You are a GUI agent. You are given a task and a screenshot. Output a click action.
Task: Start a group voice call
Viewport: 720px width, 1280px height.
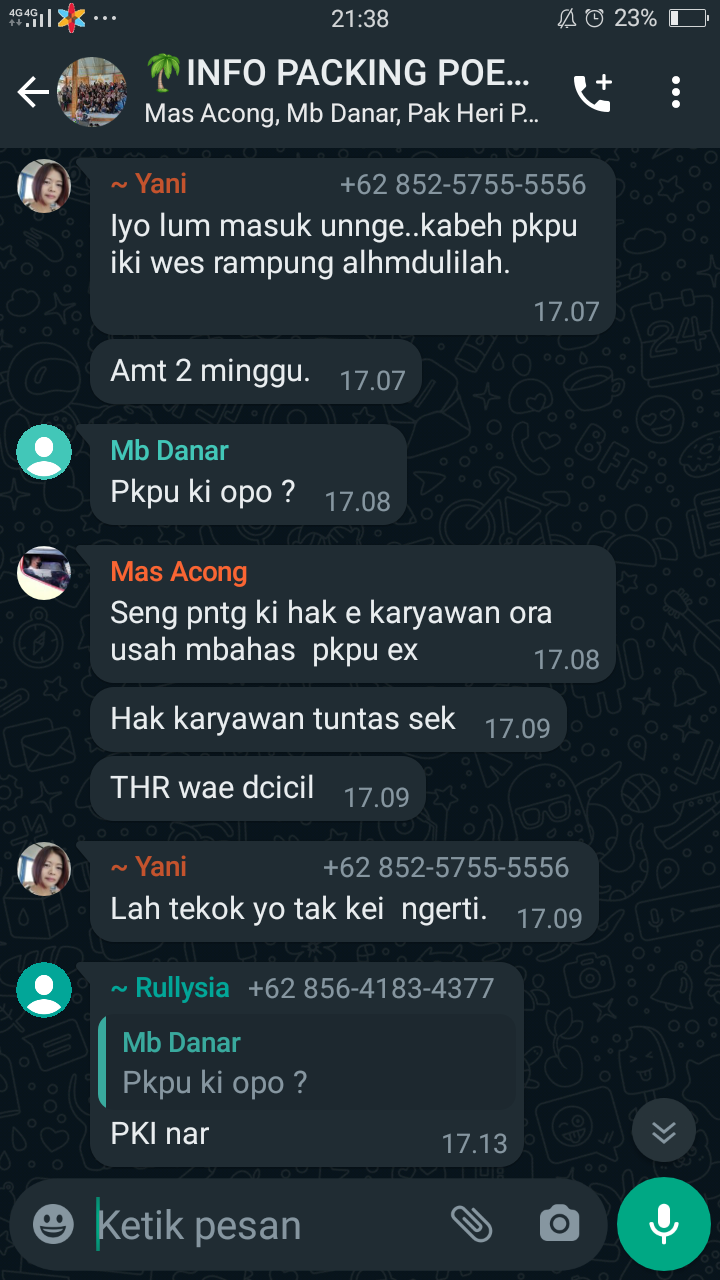[592, 93]
